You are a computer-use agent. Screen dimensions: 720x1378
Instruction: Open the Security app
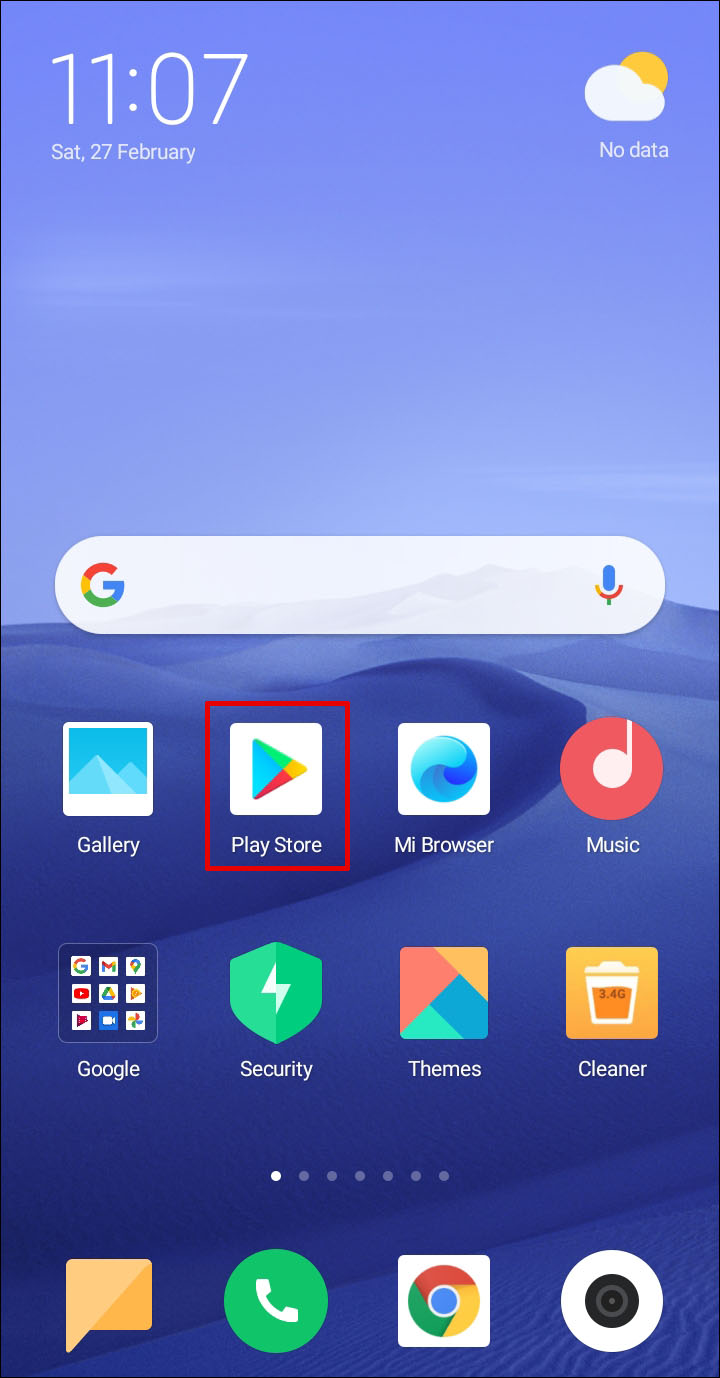tap(276, 994)
